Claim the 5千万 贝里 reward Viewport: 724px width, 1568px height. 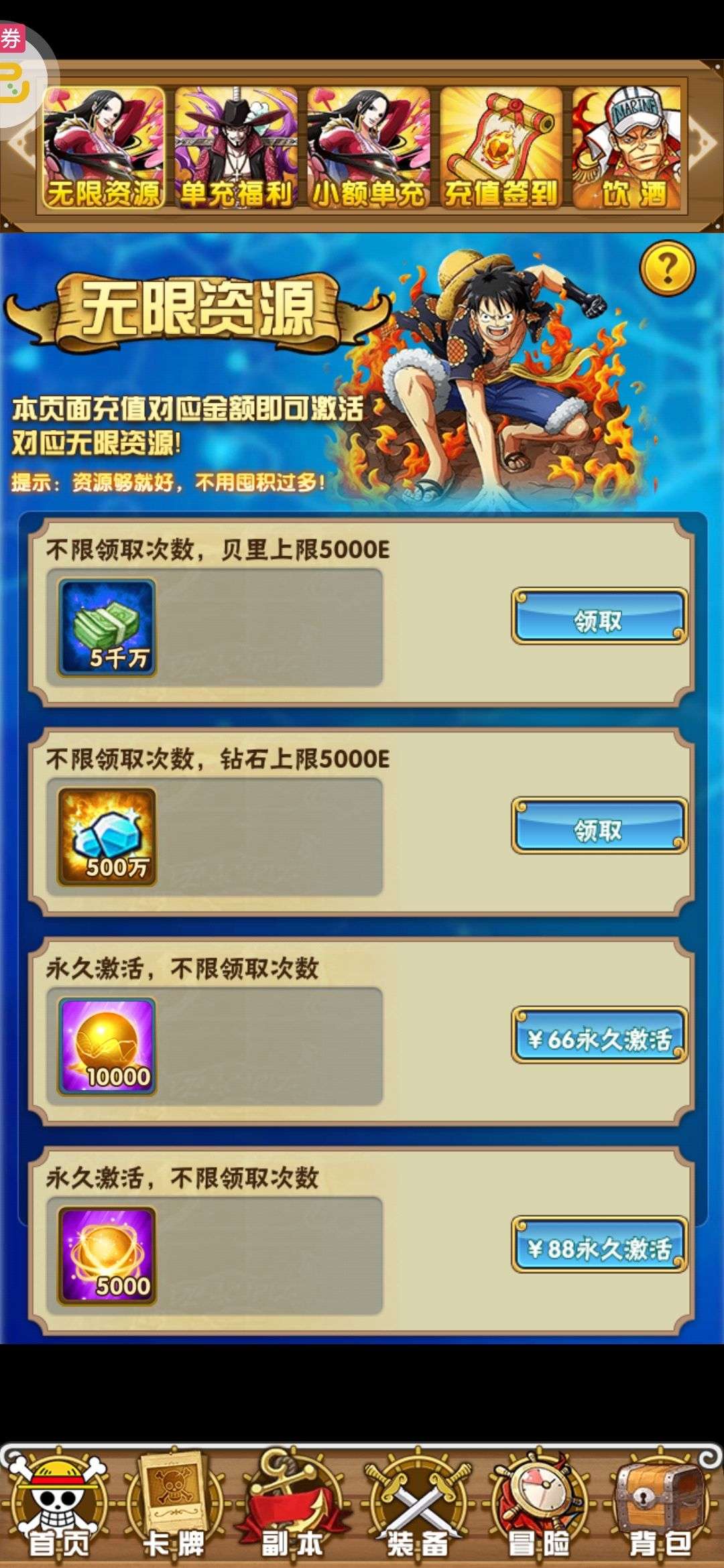[x=599, y=616]
